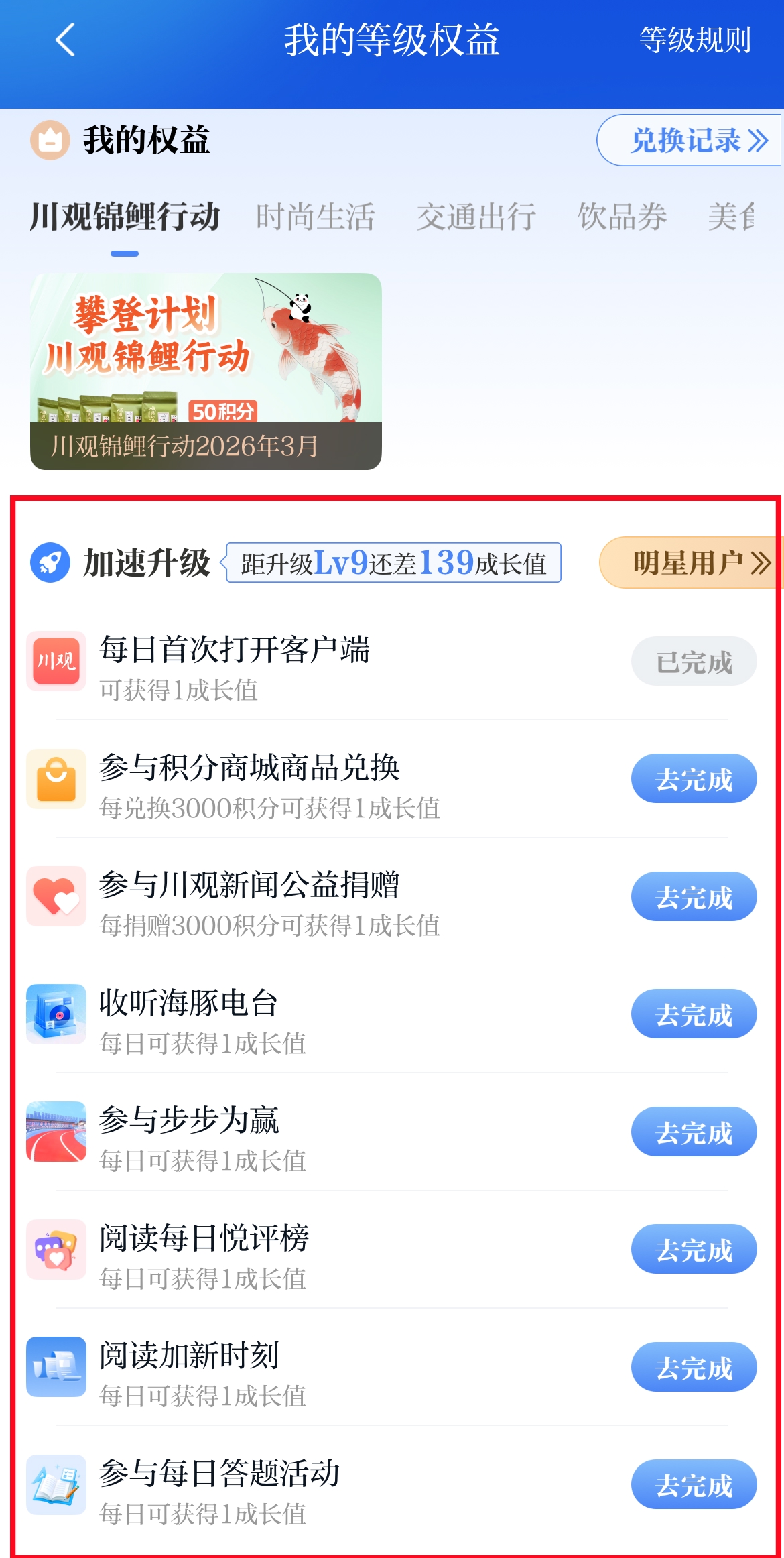Select the 川观锦鲤行动 tab
Image resolution: width=784 pixels, height=1558 pixels.
pyautogui.click(x=125, y=217)
